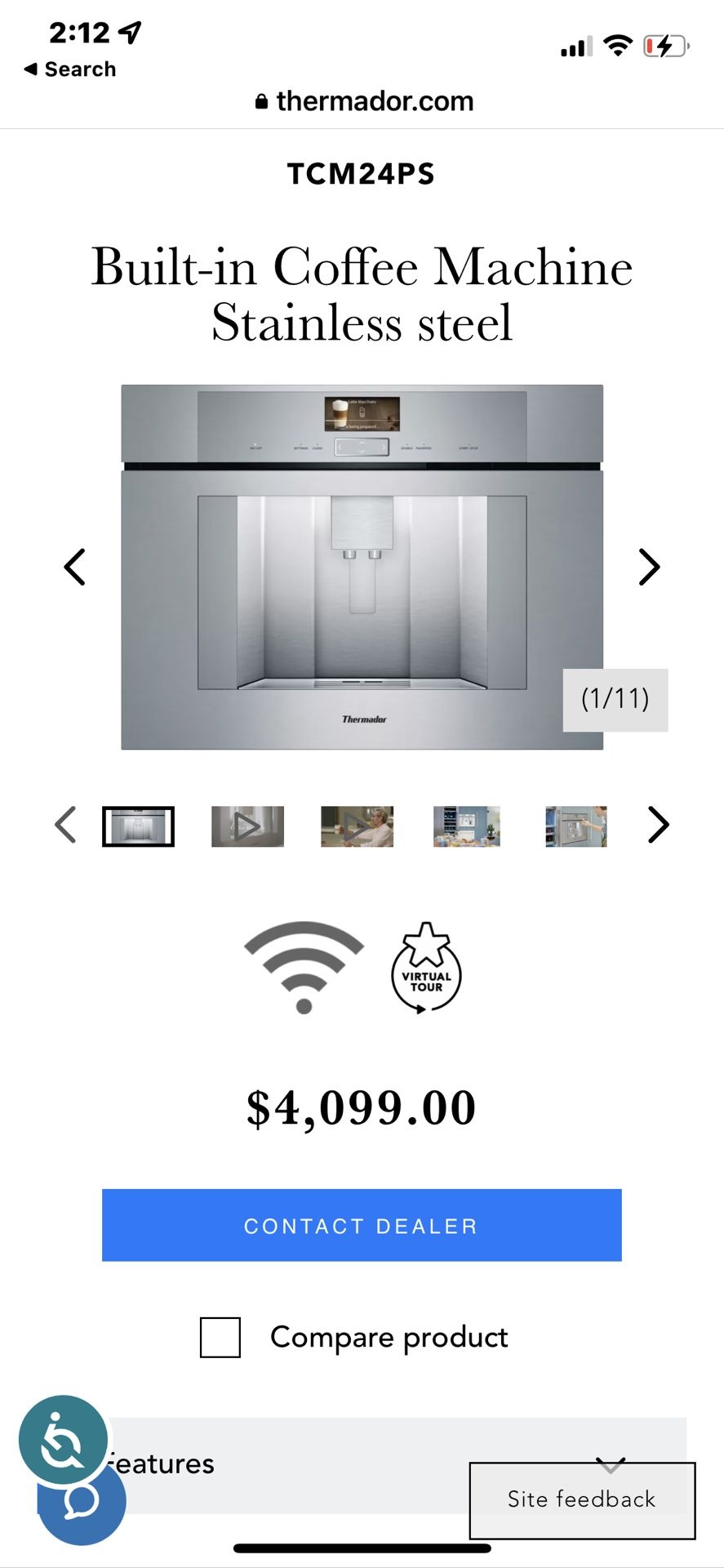Play the second thumbnail video

pos(247,826)
